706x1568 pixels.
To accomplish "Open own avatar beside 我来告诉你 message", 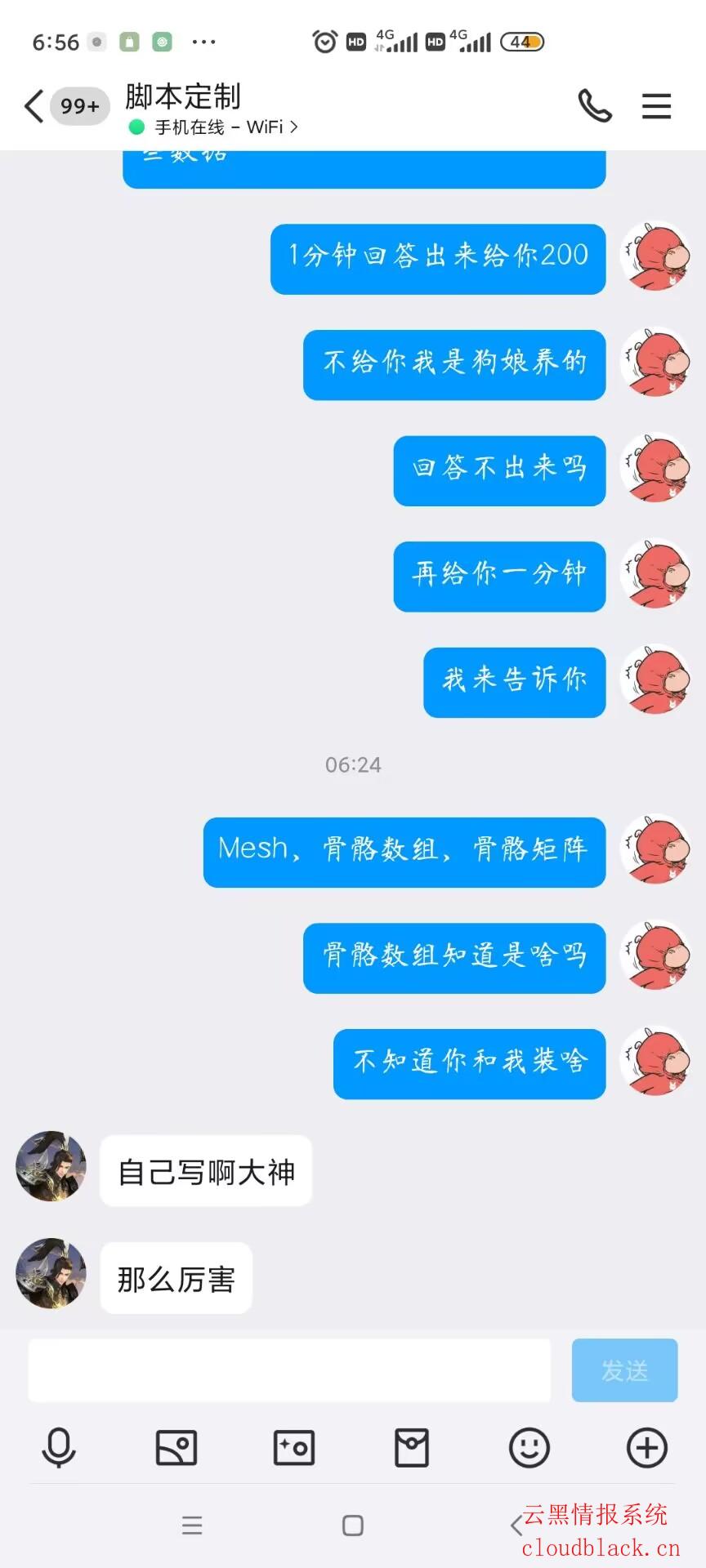I will point(655,679).
